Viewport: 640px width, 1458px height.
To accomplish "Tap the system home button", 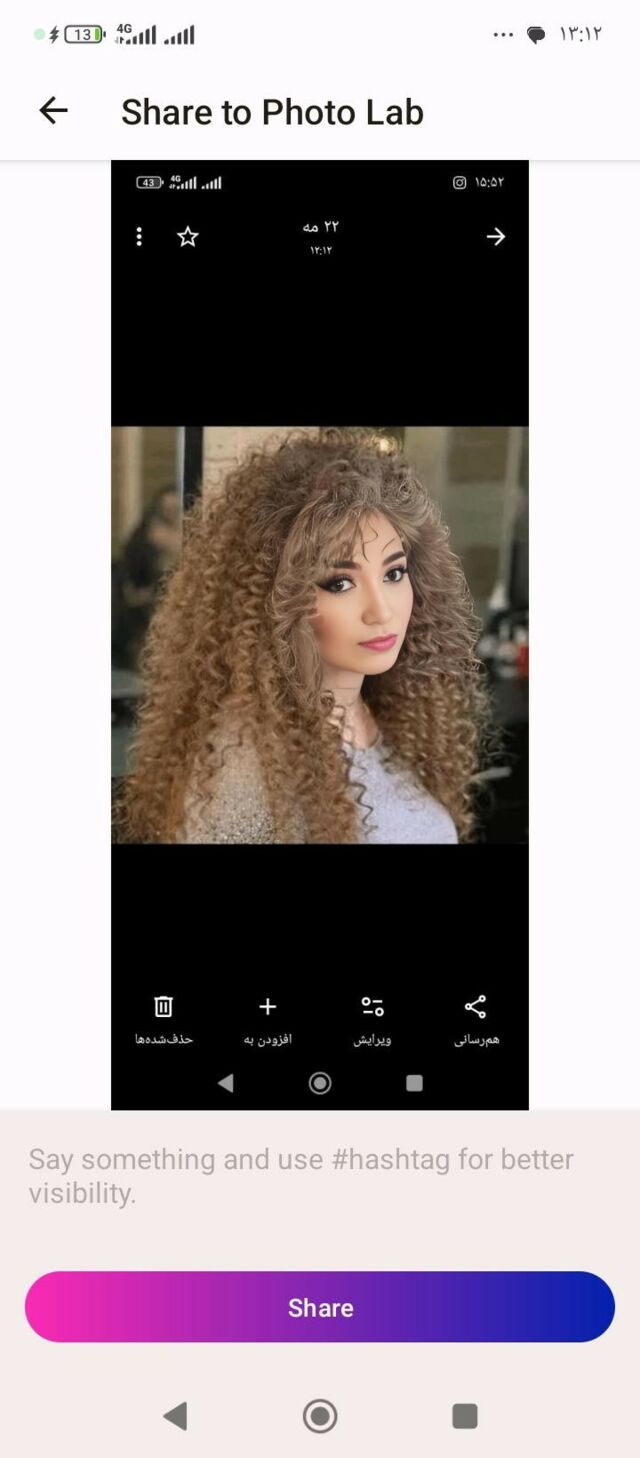I will tap(320, 1416).
